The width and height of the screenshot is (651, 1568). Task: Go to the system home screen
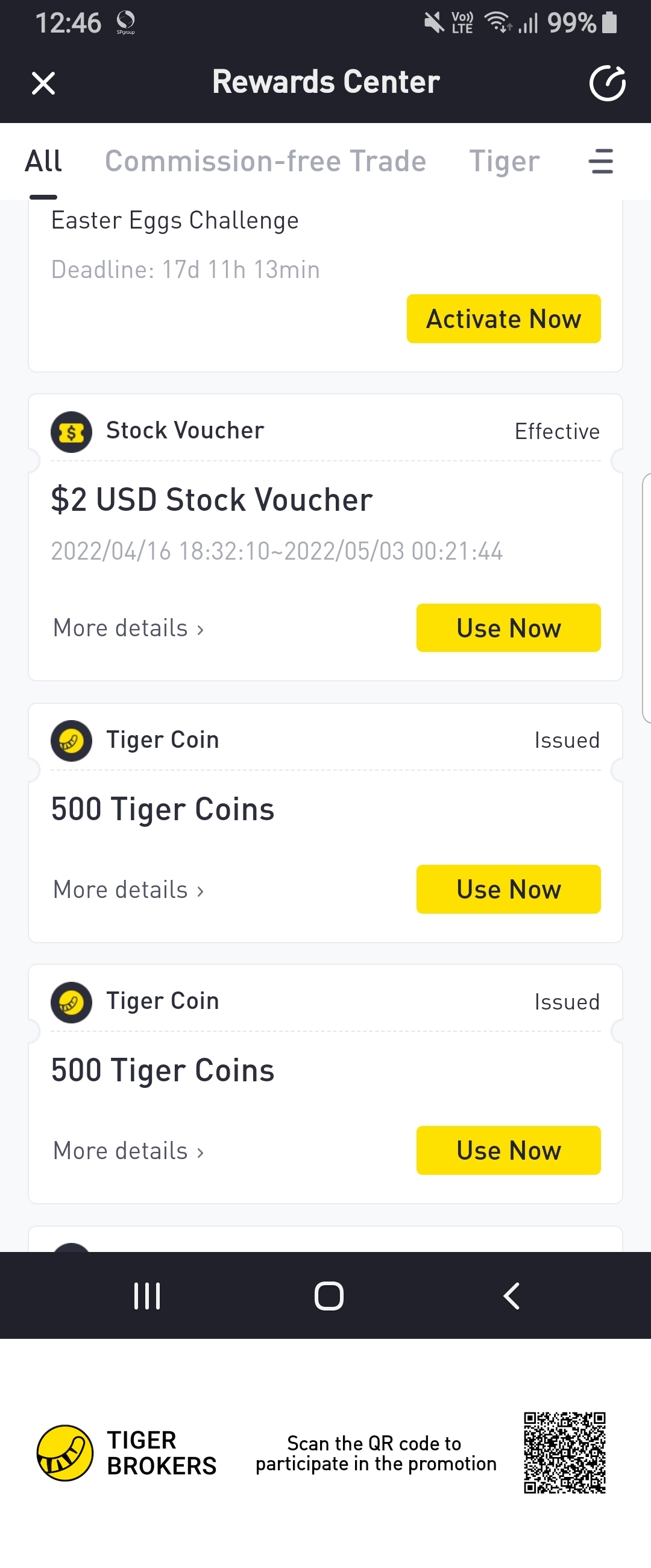pos(329,1295)
